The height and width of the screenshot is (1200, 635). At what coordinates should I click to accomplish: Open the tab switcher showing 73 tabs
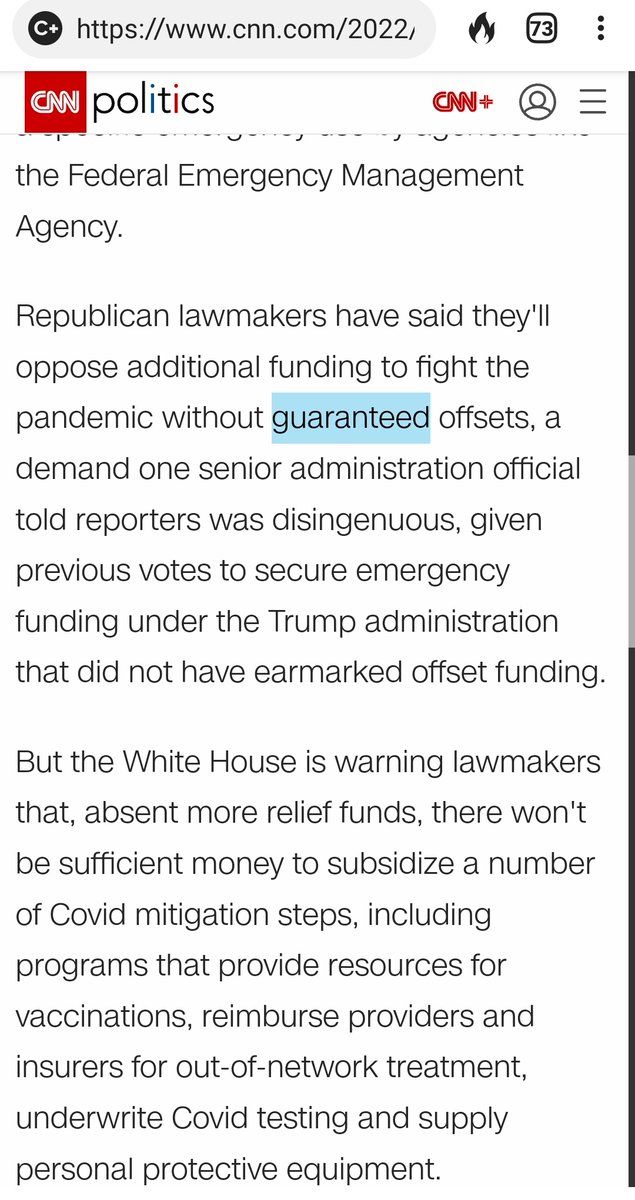pos(541,30)
